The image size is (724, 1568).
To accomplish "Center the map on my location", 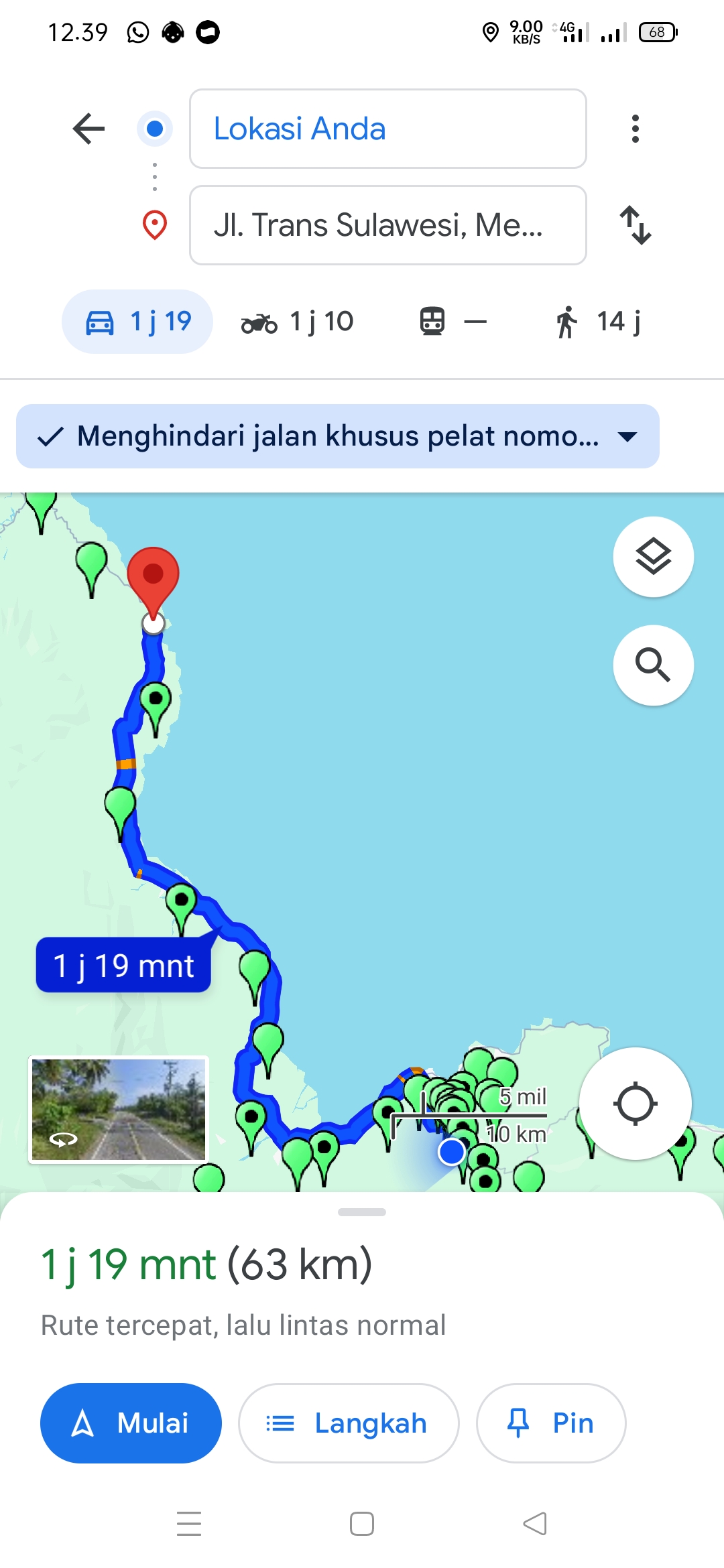I will [x=635, y=1104].
